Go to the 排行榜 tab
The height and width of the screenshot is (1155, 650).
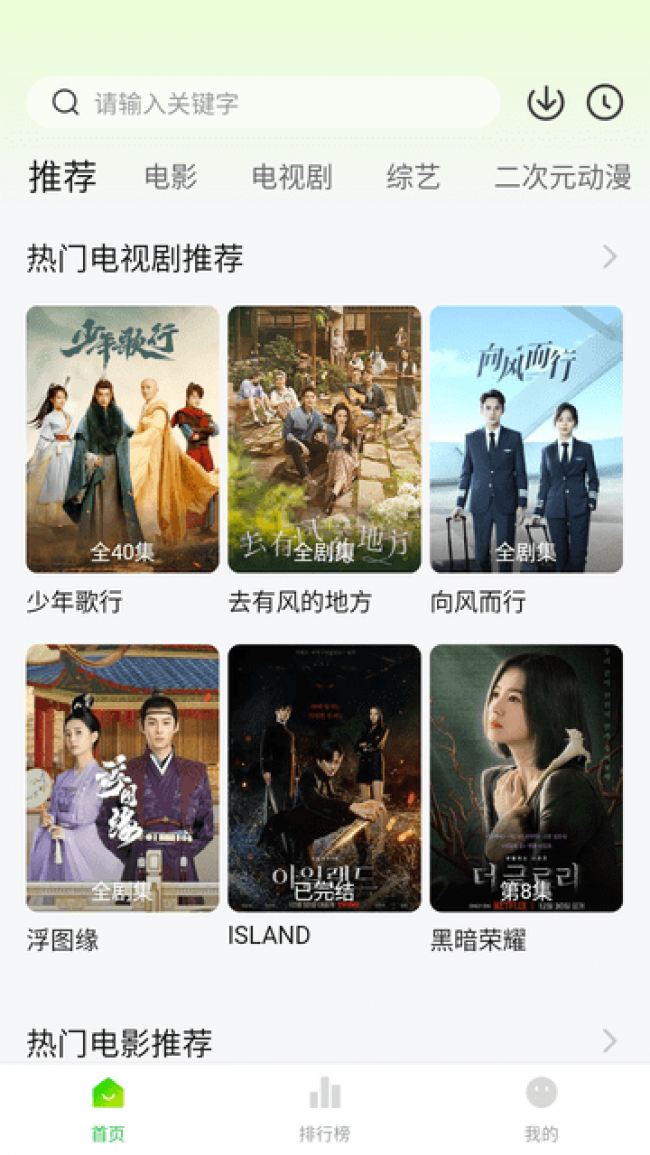click(x=325, y=1109)
